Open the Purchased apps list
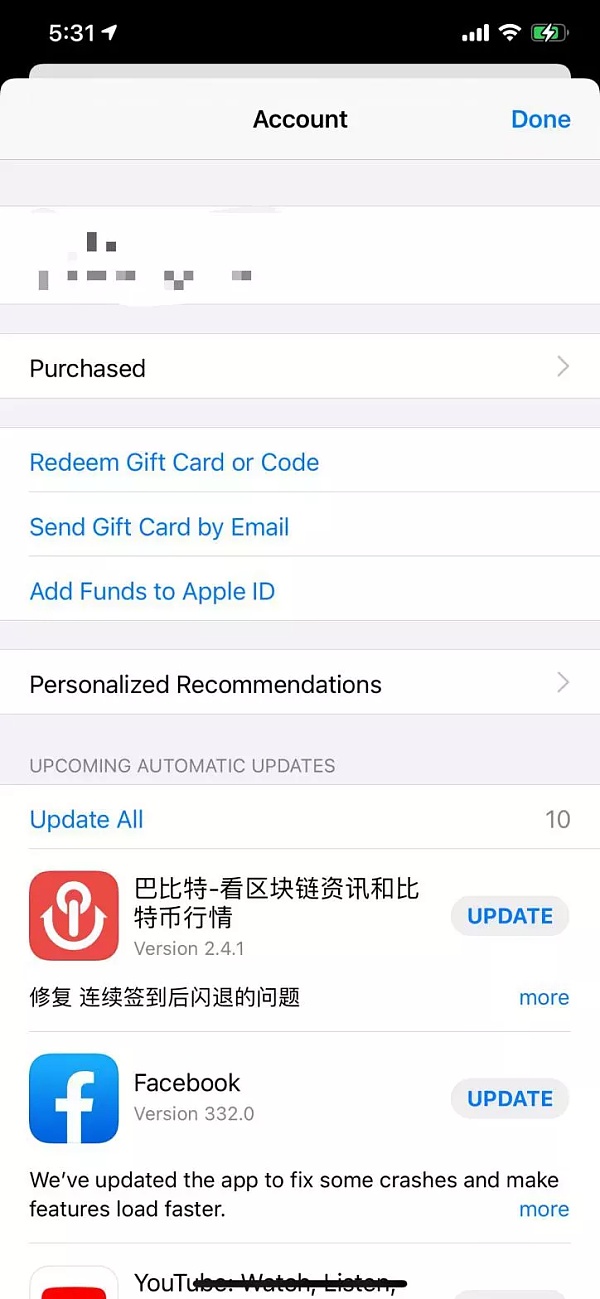600x1299 pixels. tap(300, 368)
